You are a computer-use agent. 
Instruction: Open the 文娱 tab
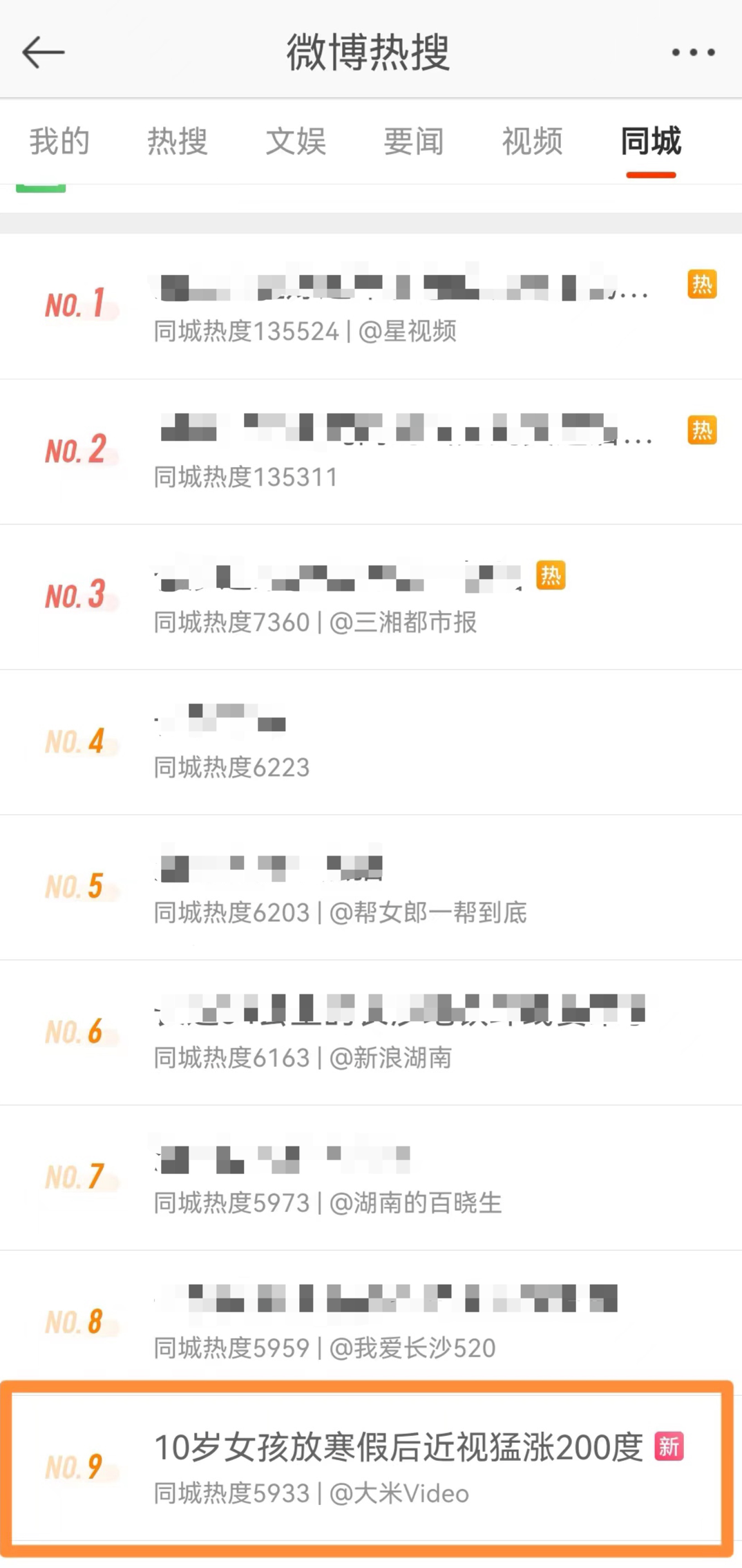click(296, 142)
